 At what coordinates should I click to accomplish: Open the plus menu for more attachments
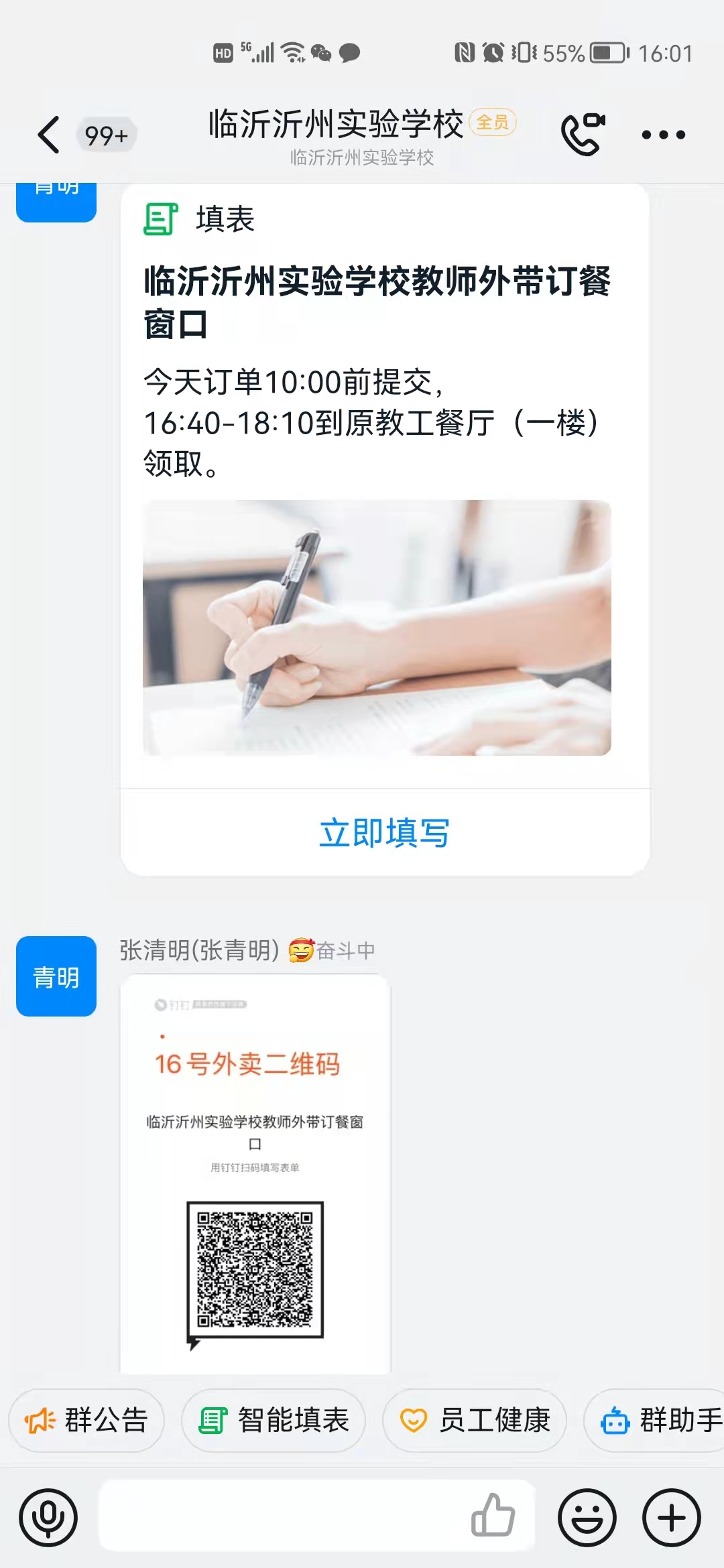coord(672,1518)
